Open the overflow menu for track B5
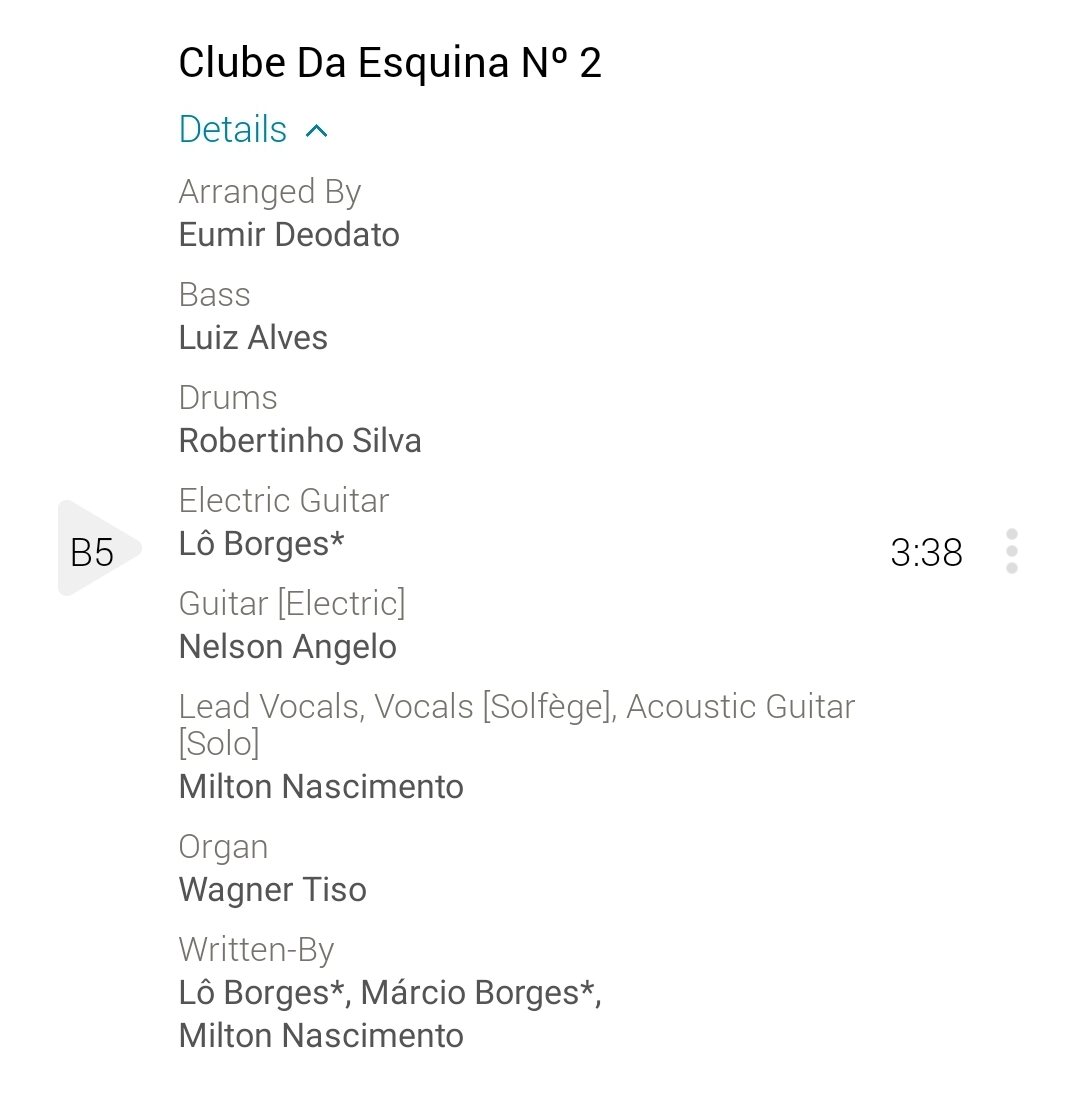The image size is (1079, 1102). click(1011, 551)
